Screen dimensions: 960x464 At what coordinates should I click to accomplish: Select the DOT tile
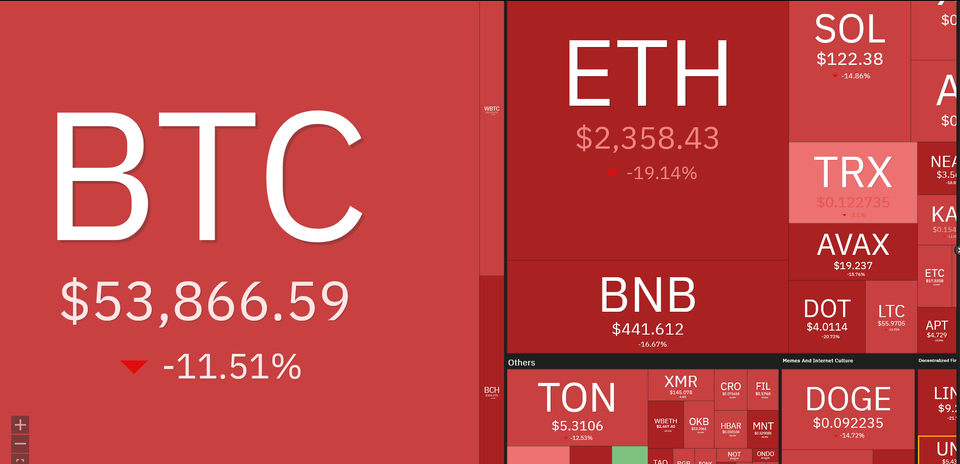(x=827, y=315)
